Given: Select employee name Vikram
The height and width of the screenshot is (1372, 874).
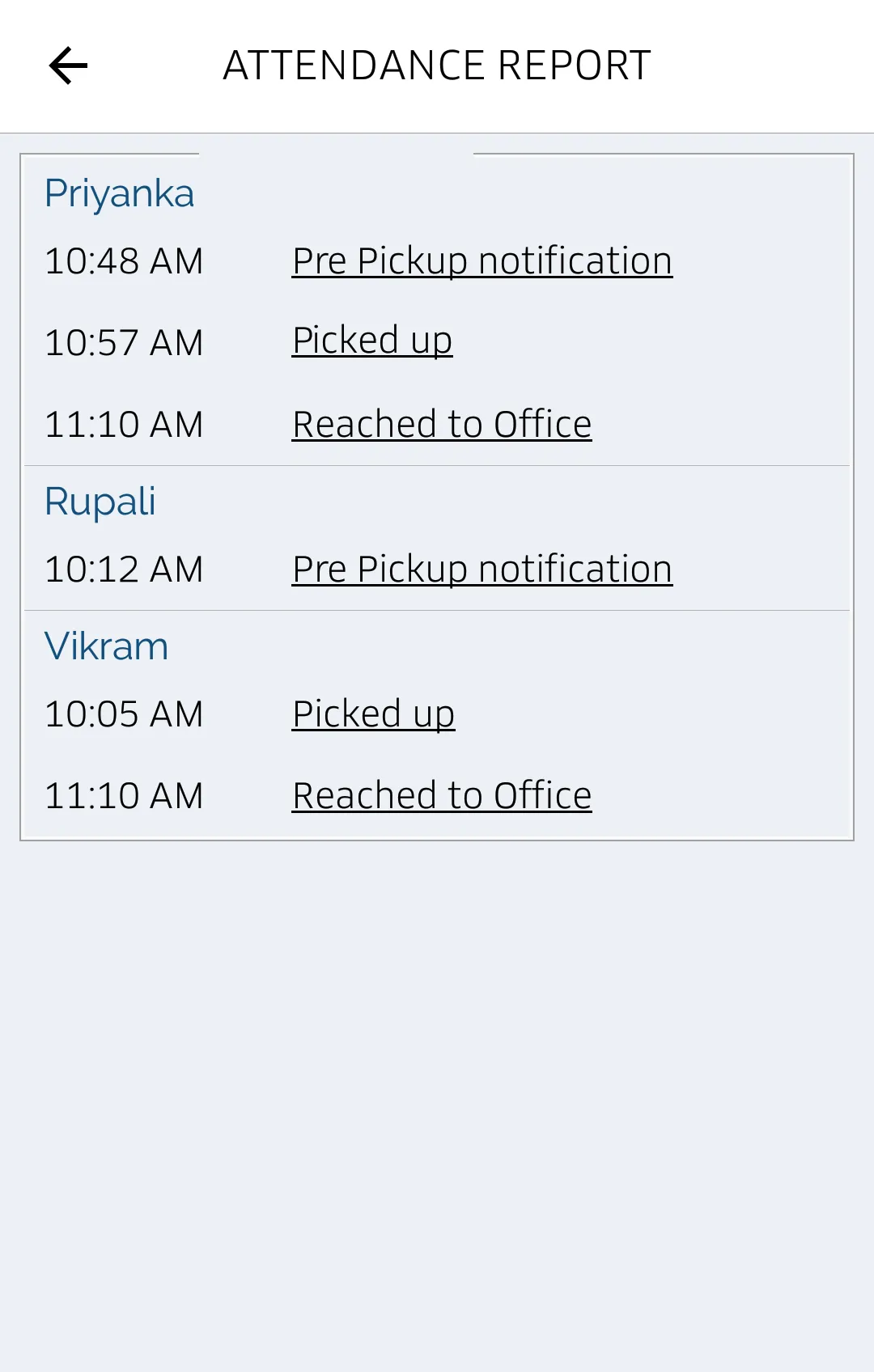Looking at the screenshot, I should 106,645.
